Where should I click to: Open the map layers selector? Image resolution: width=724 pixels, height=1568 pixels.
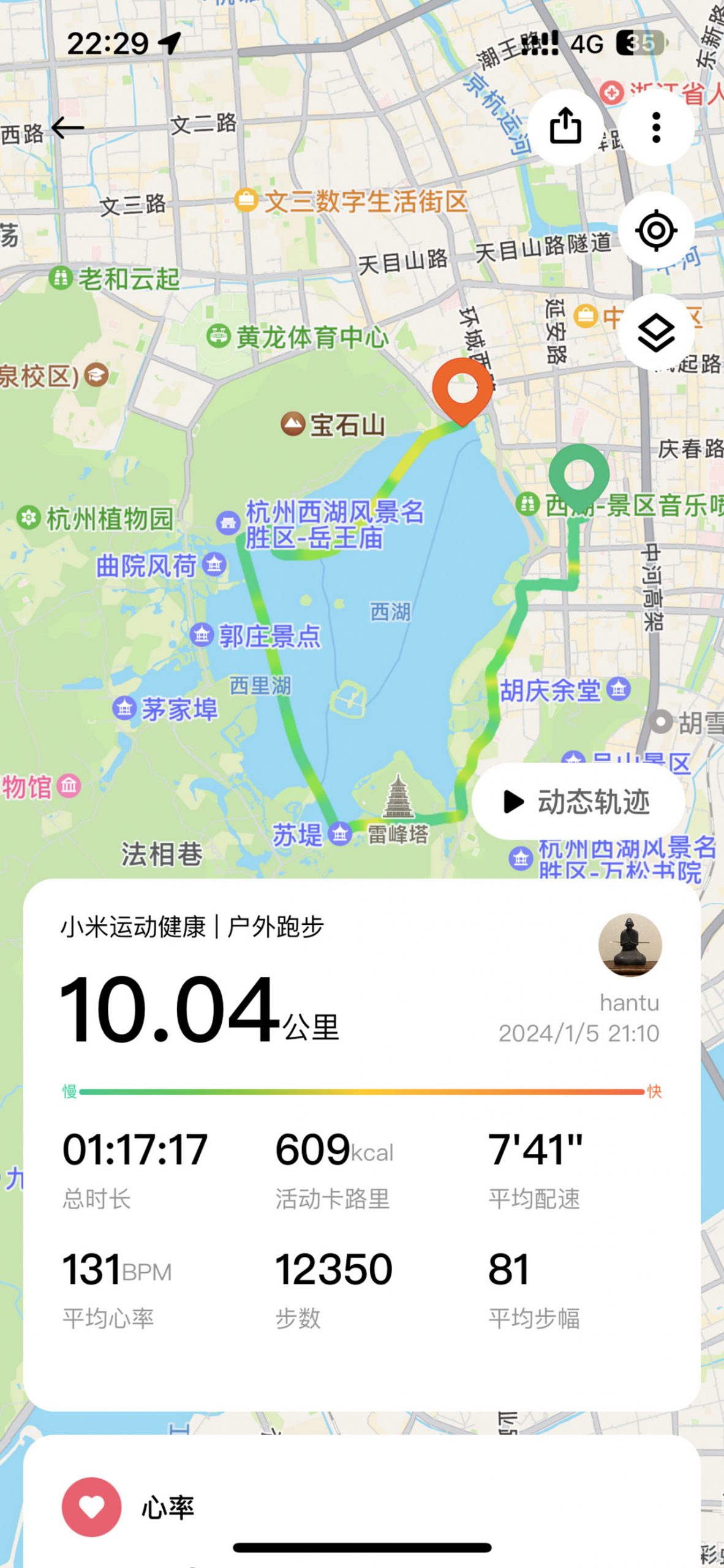coord(656,333)
